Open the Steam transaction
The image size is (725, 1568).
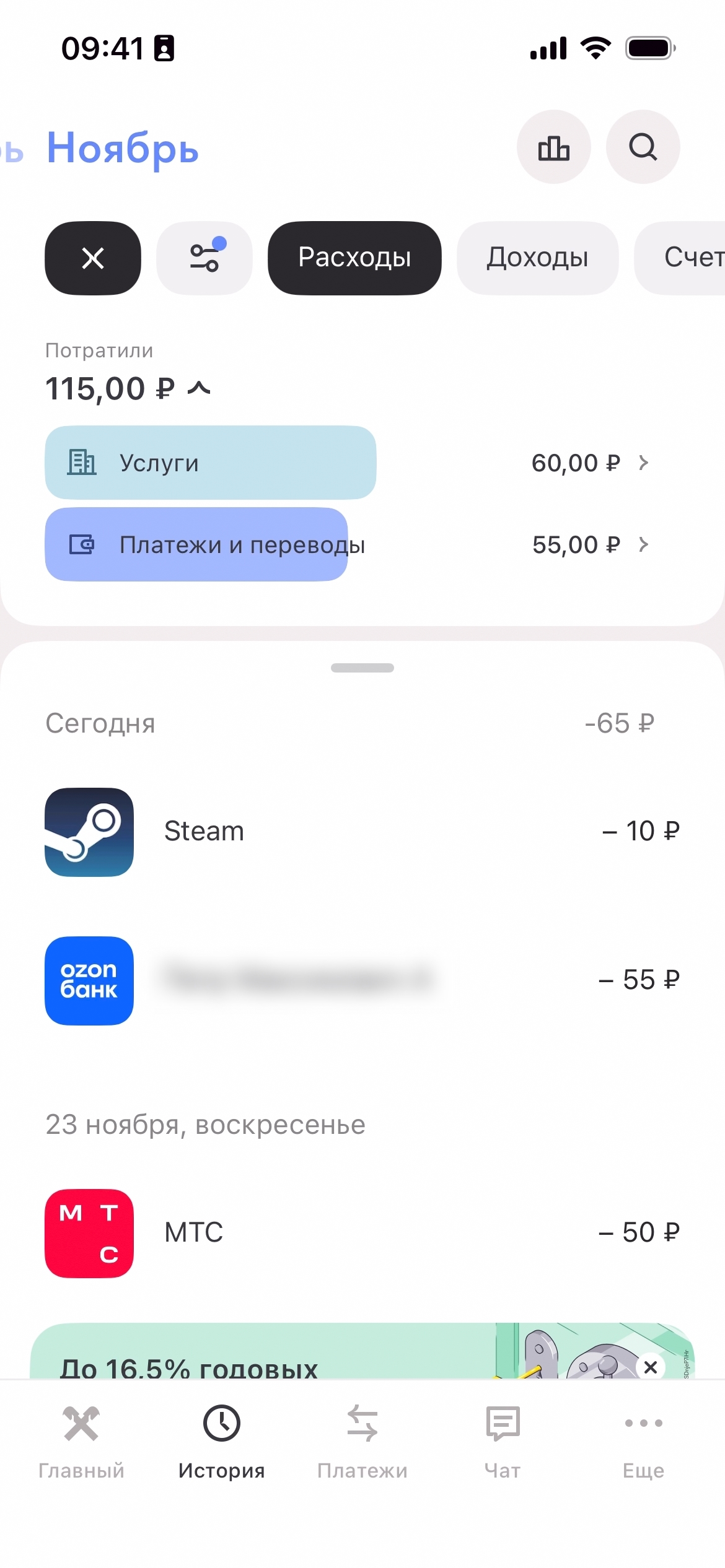point(362,832)
